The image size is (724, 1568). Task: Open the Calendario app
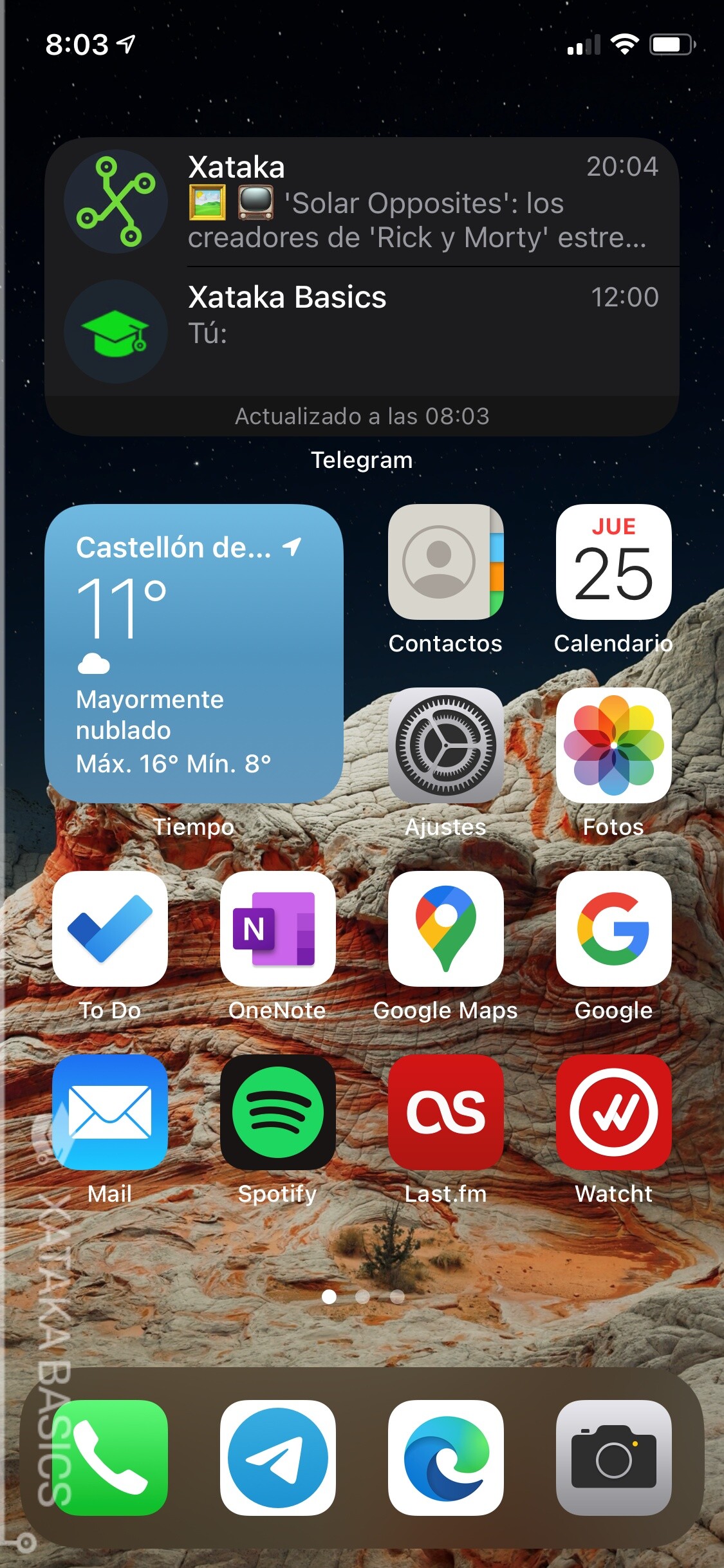coord(613,561)
